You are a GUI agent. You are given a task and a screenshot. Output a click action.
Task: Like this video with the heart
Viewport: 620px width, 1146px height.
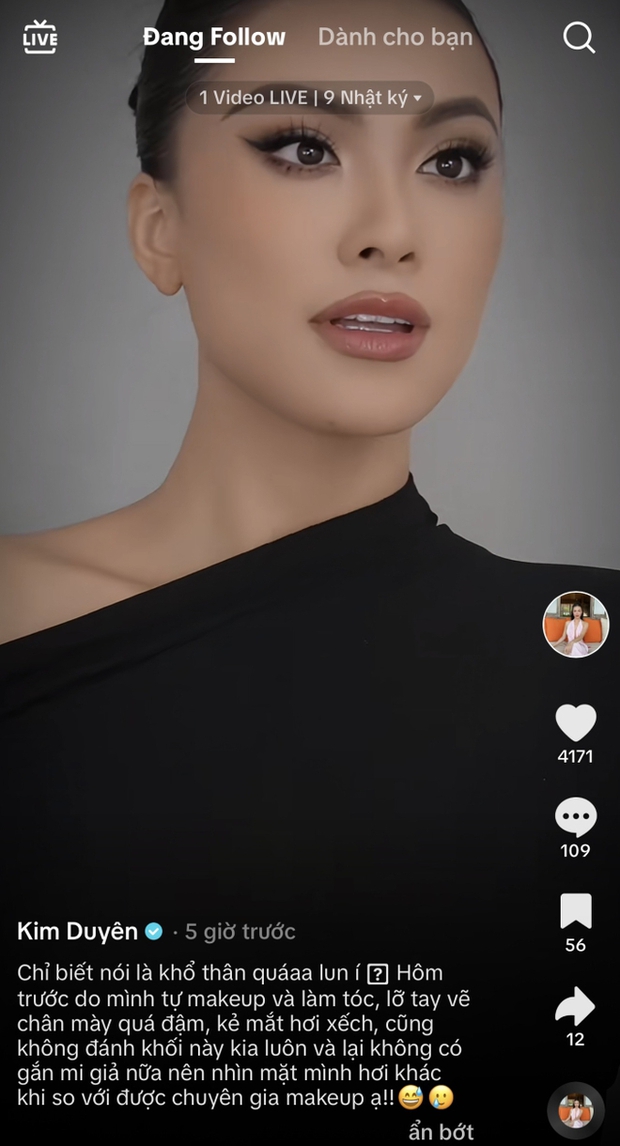click(575, 723)
